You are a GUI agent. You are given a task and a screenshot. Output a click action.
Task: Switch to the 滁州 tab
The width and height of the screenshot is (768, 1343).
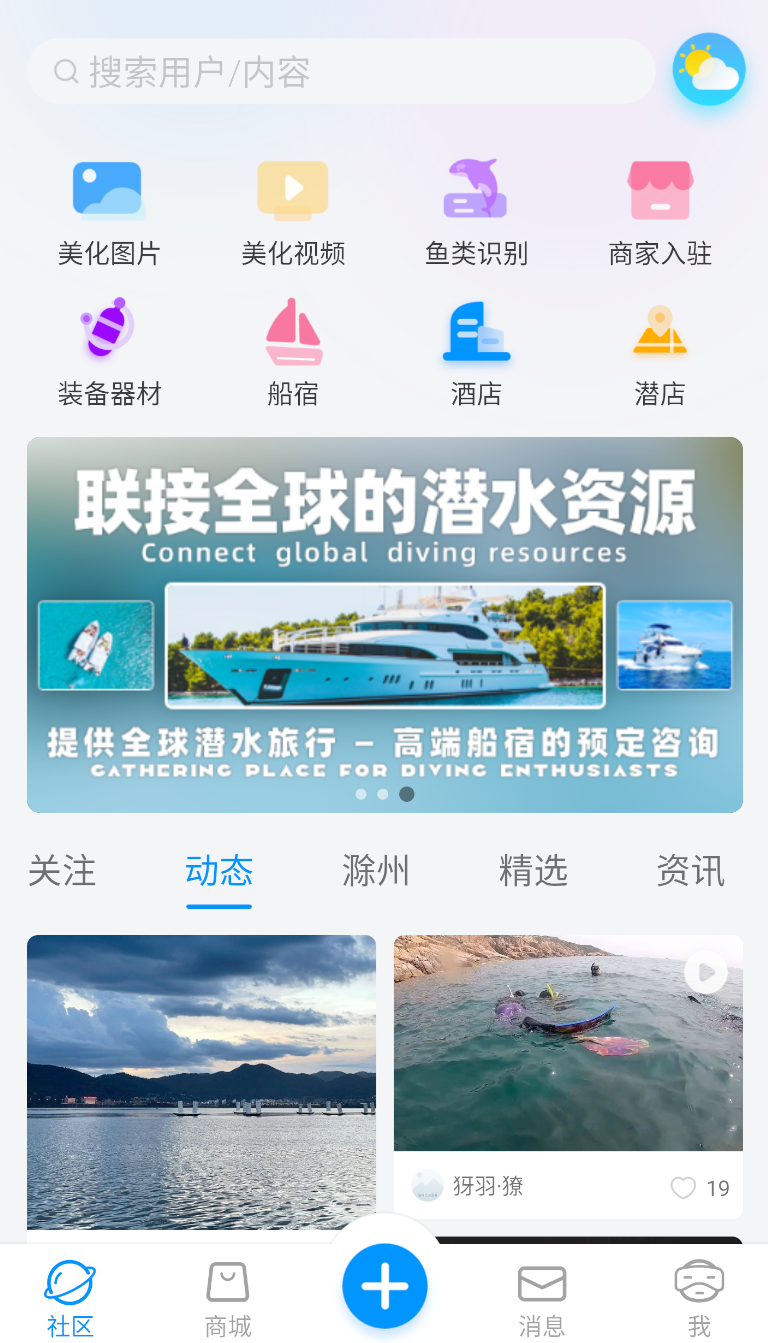click(376, 871)
